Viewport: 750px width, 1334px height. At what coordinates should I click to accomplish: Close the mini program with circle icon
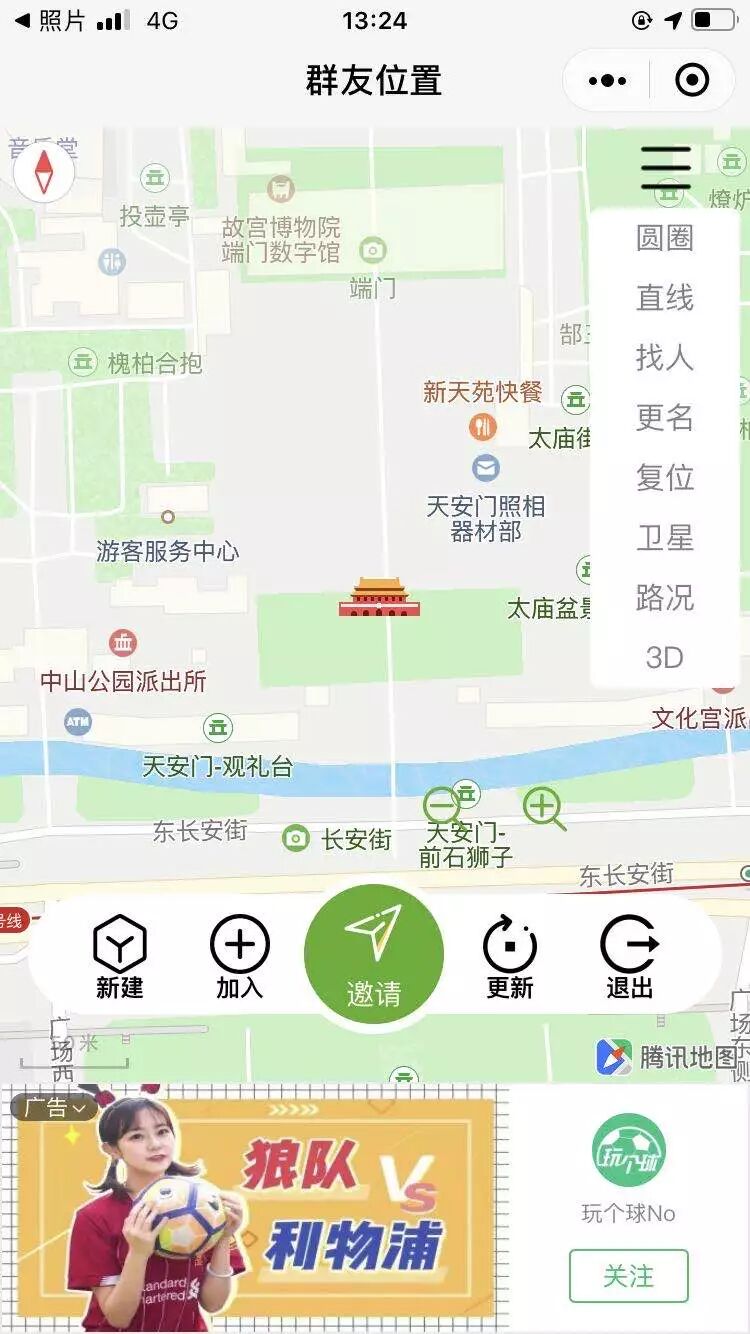click(692, 81)
